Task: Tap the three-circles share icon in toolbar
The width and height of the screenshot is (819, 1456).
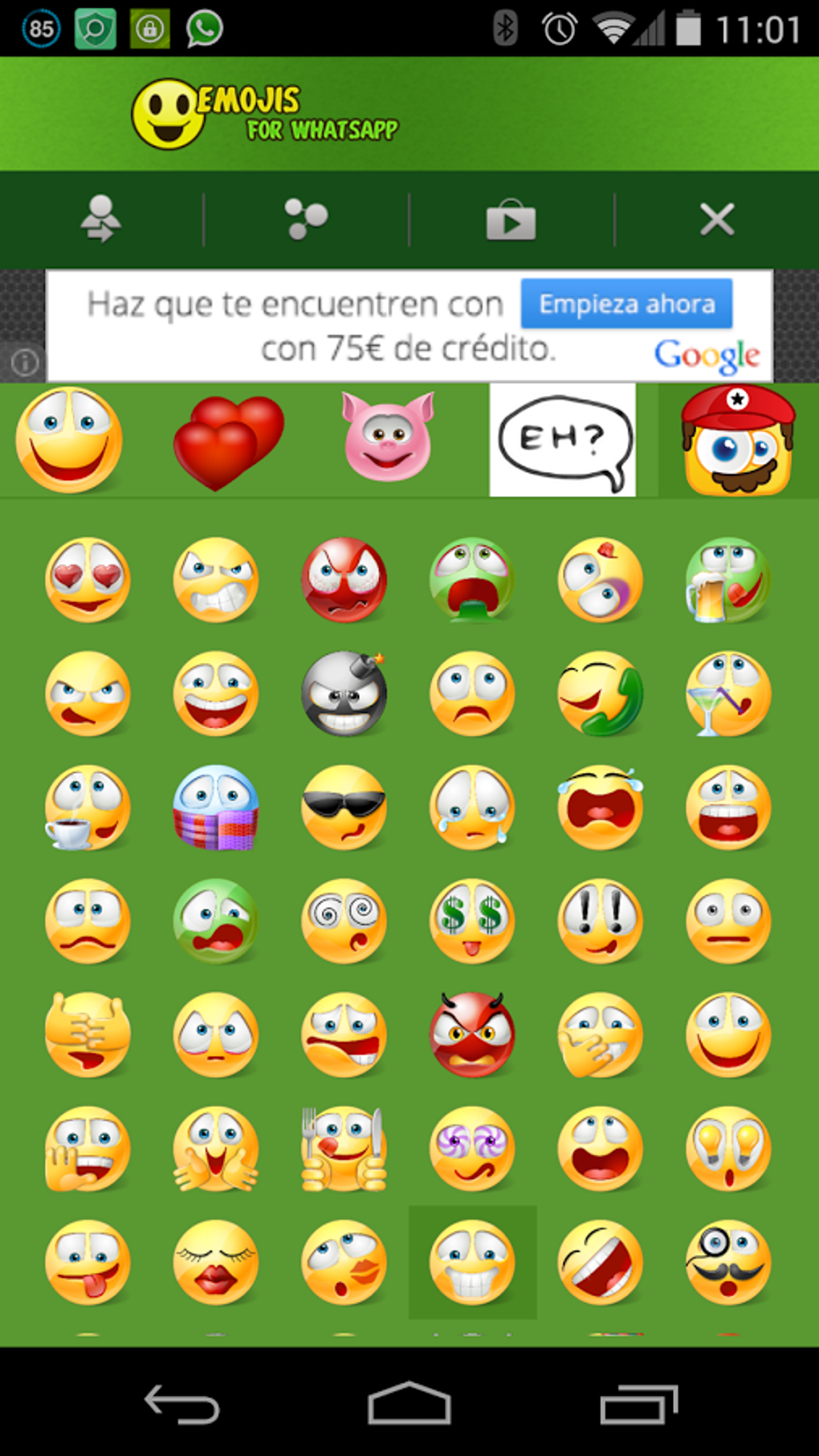Action: [306, 218]
